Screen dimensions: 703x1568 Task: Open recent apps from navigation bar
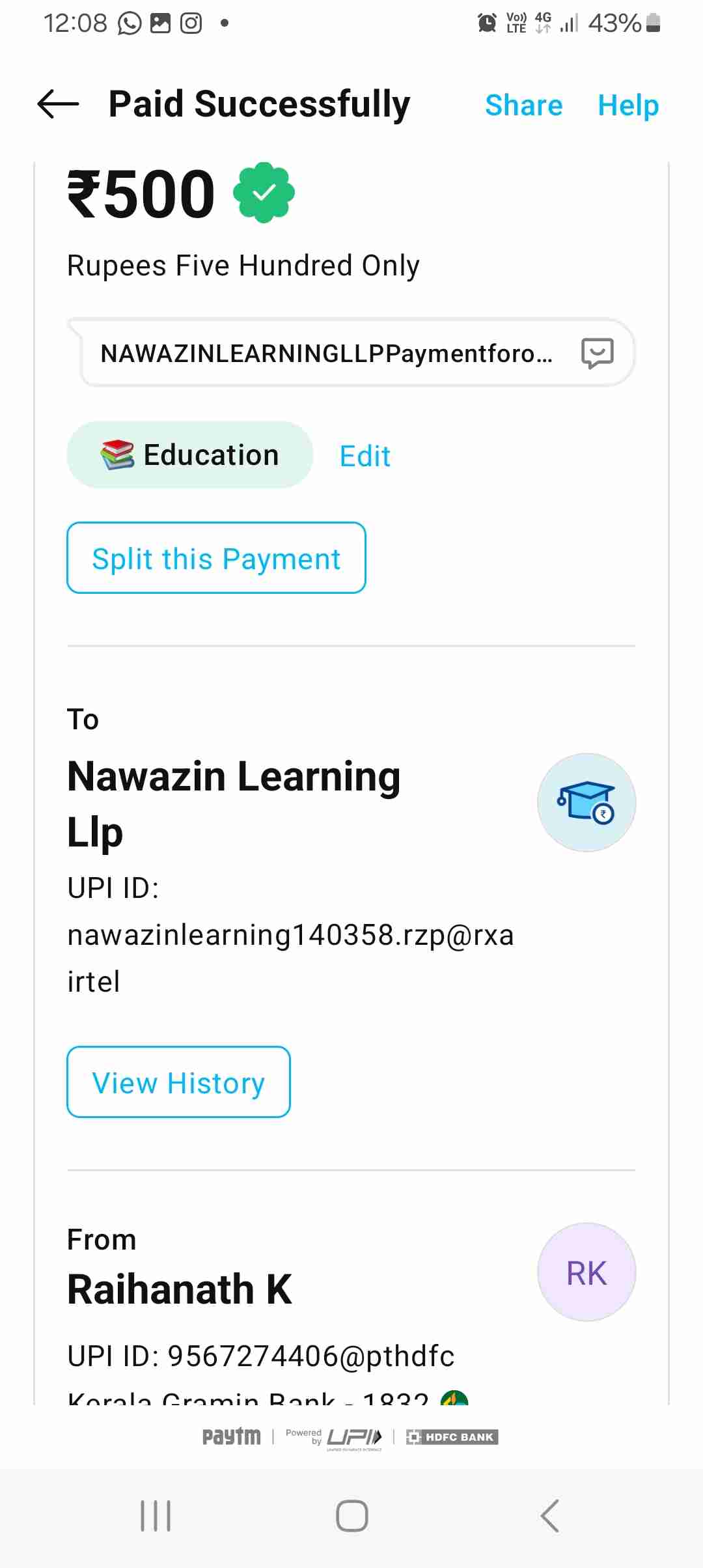(156, 1516)
